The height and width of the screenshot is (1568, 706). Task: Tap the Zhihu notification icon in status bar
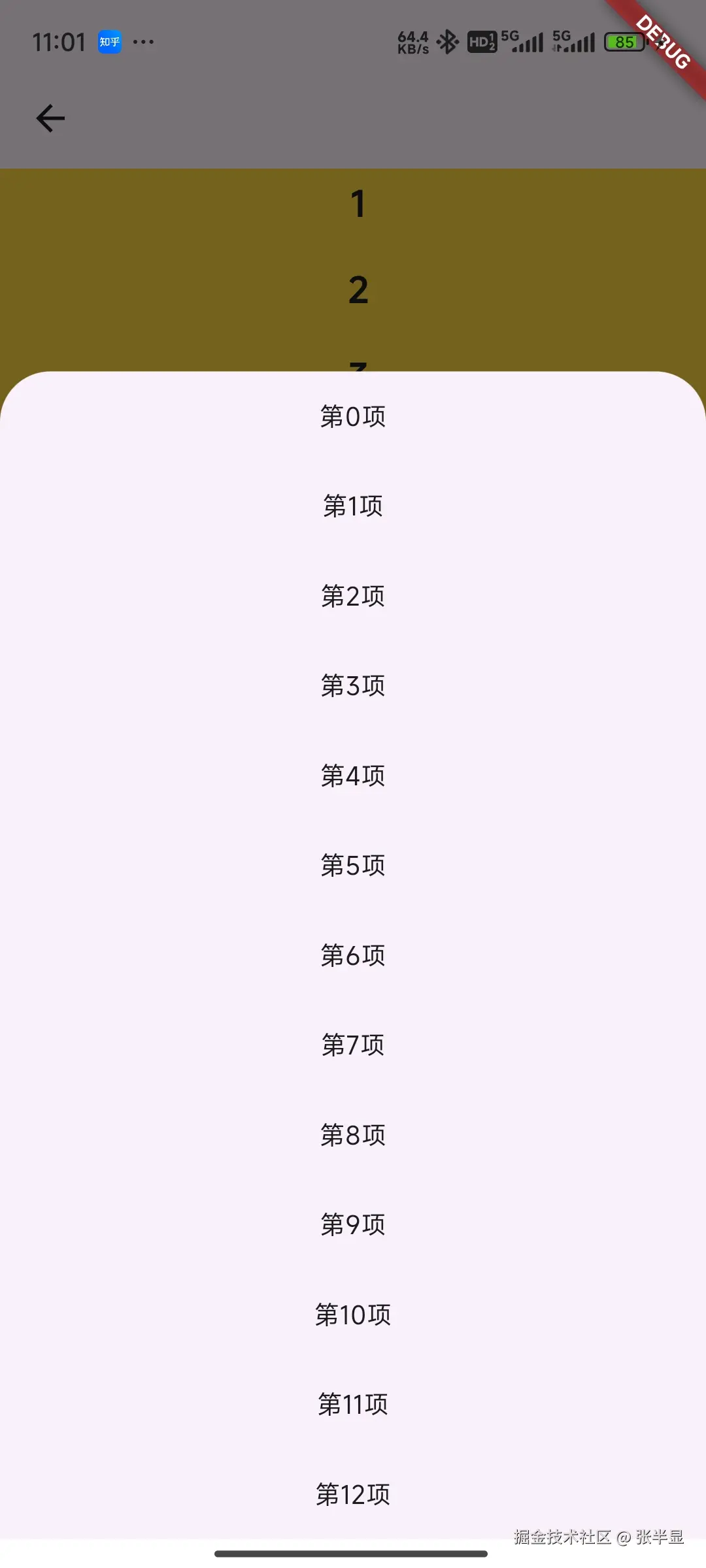[109, 41]
